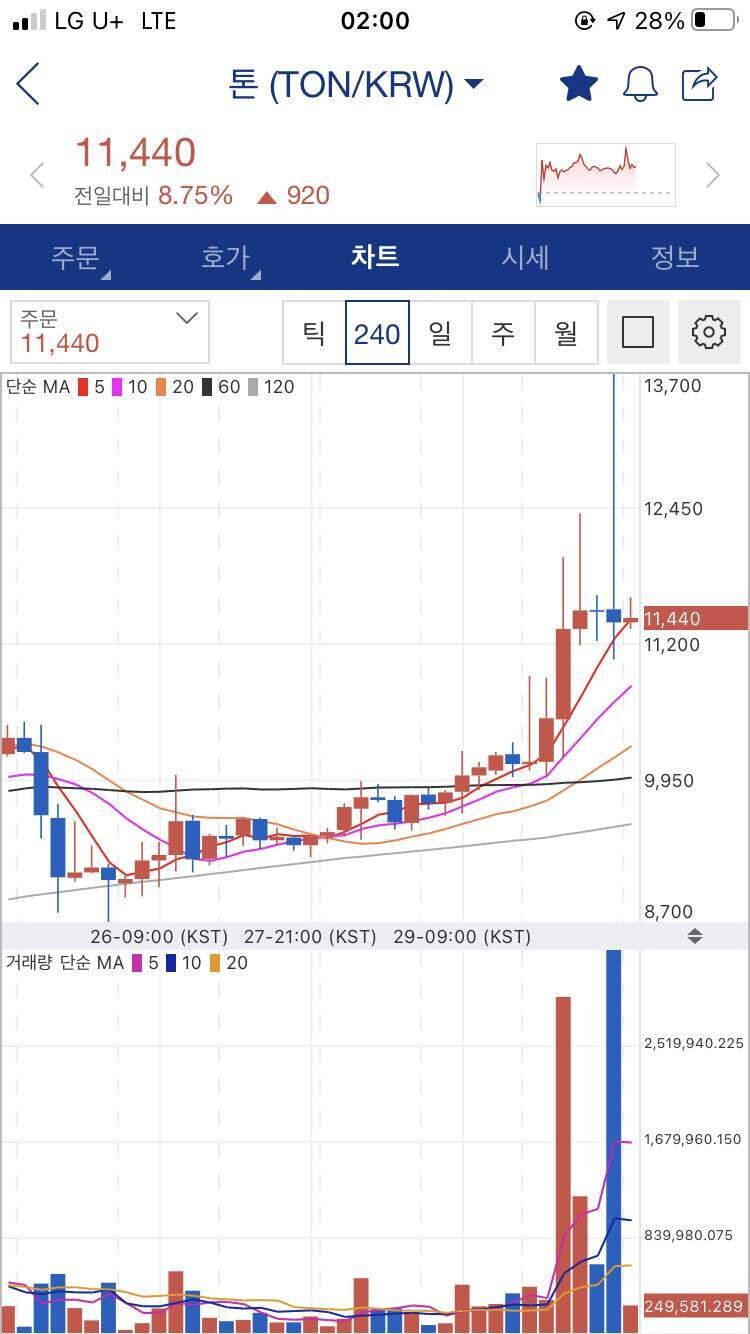Screen dimensions: 750x1334
Task: Select the 차트 tab
Action: tap(375, 257)
